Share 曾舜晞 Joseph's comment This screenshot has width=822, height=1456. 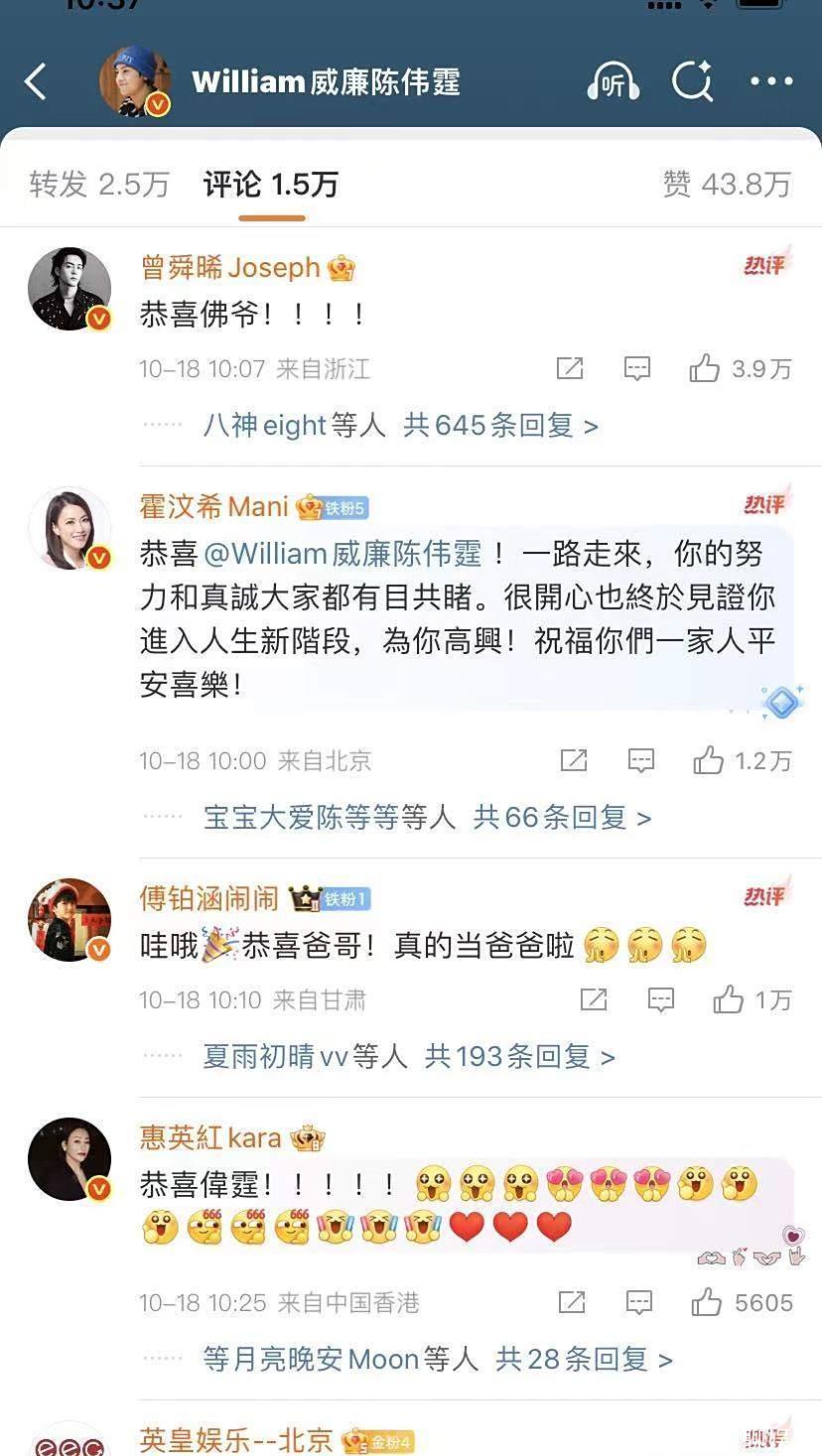pyautogui.click(x=570, y=369)
